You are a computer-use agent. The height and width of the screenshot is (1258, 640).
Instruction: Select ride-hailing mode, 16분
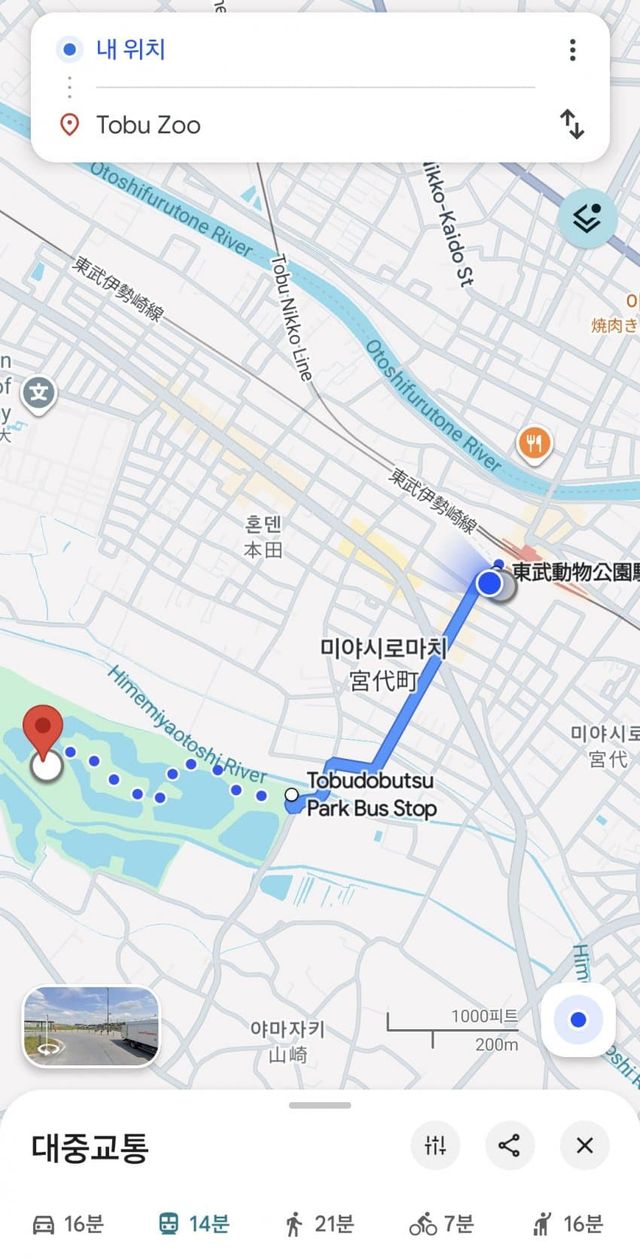tap(567, 1224)
